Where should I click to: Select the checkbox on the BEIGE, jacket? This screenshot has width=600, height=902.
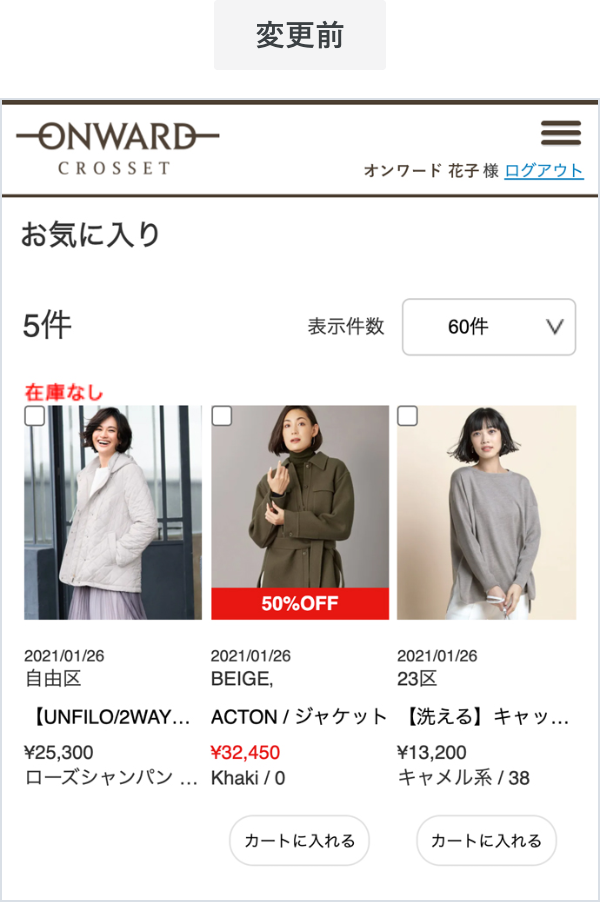(x=222, y=416)
